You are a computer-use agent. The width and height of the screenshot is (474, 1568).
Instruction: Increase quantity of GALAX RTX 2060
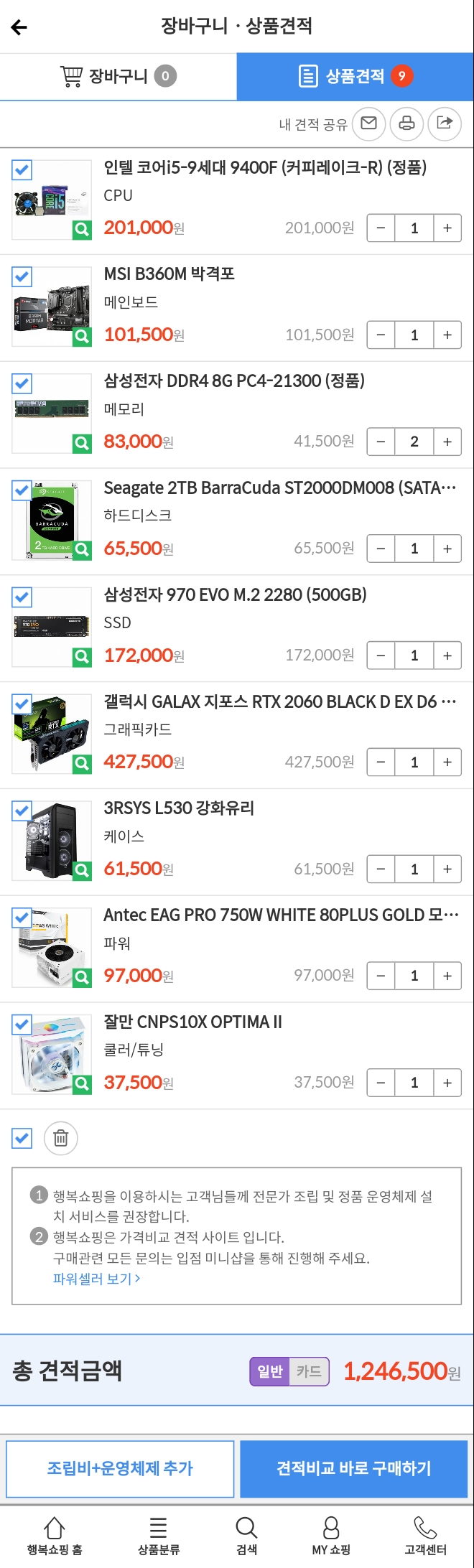[447, 762]
